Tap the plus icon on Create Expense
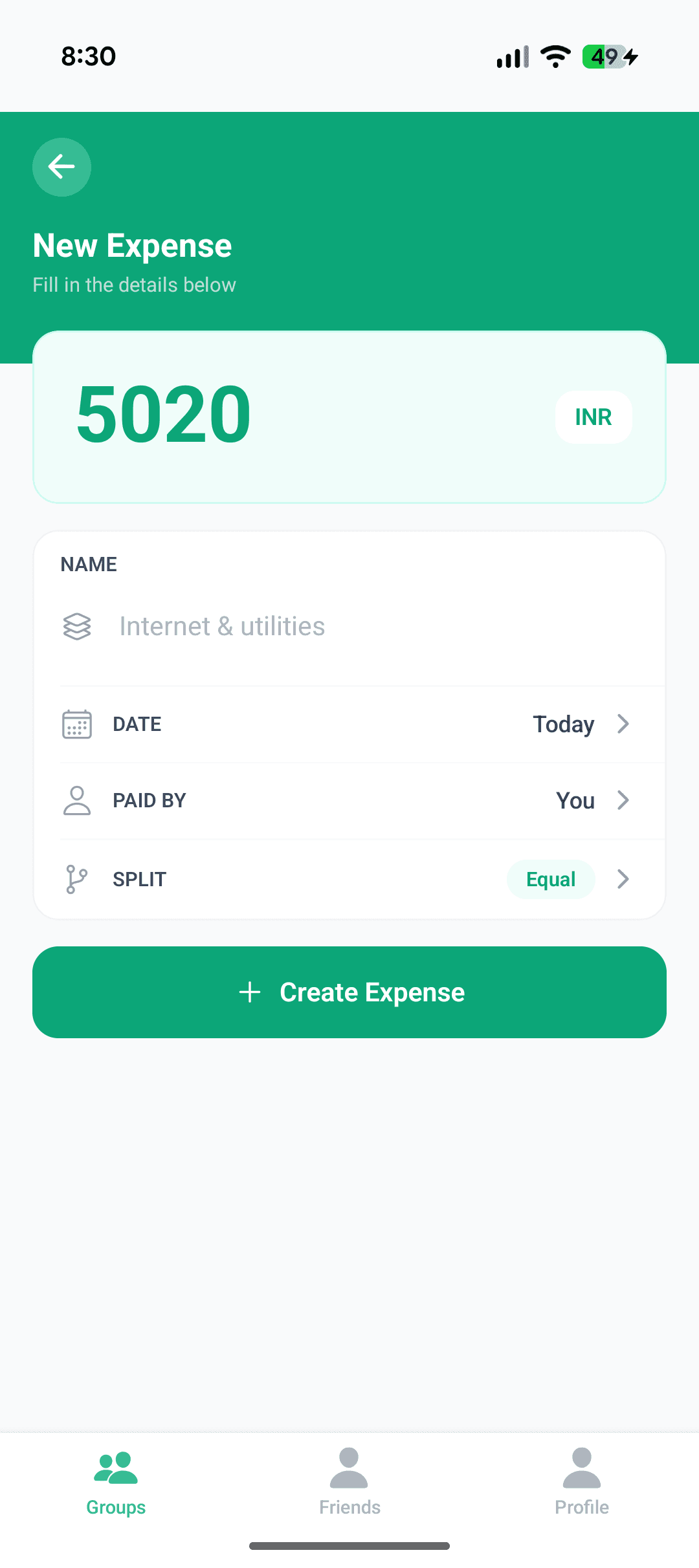The height and width of the screenshot is (1568, 699). coord(250,992)
